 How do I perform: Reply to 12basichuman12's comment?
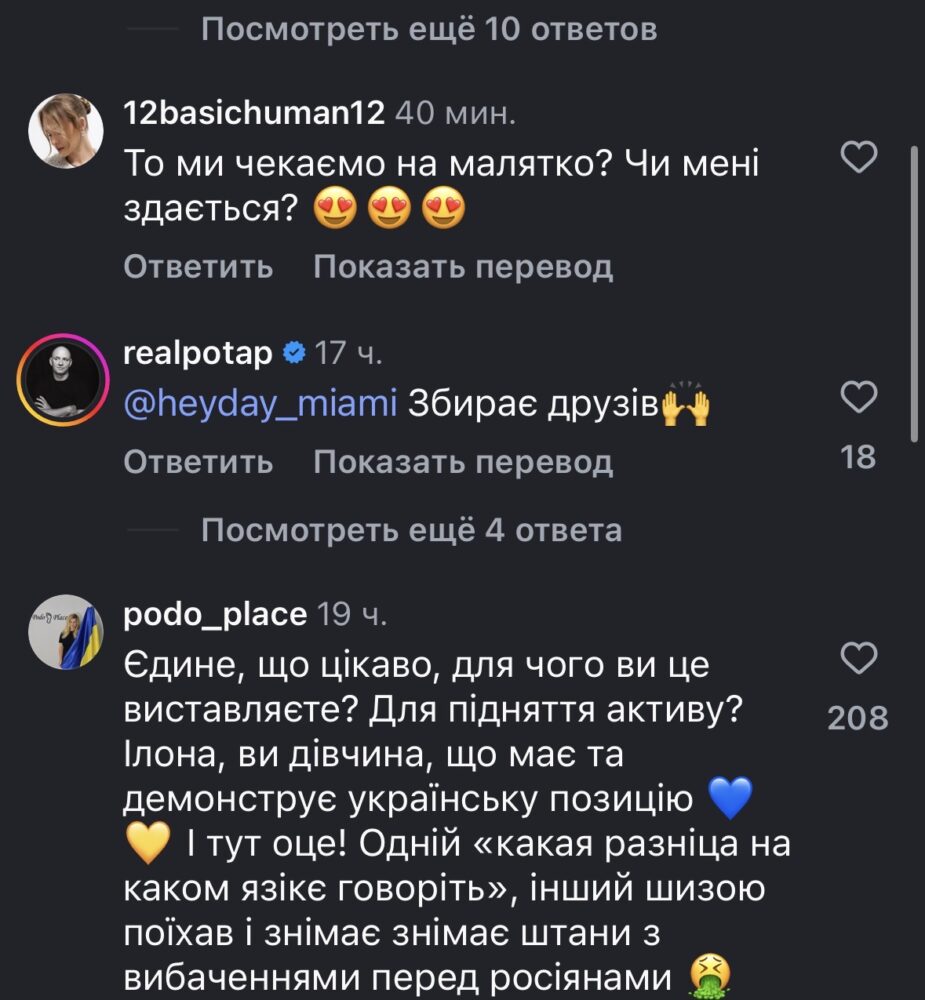point(198,267)
